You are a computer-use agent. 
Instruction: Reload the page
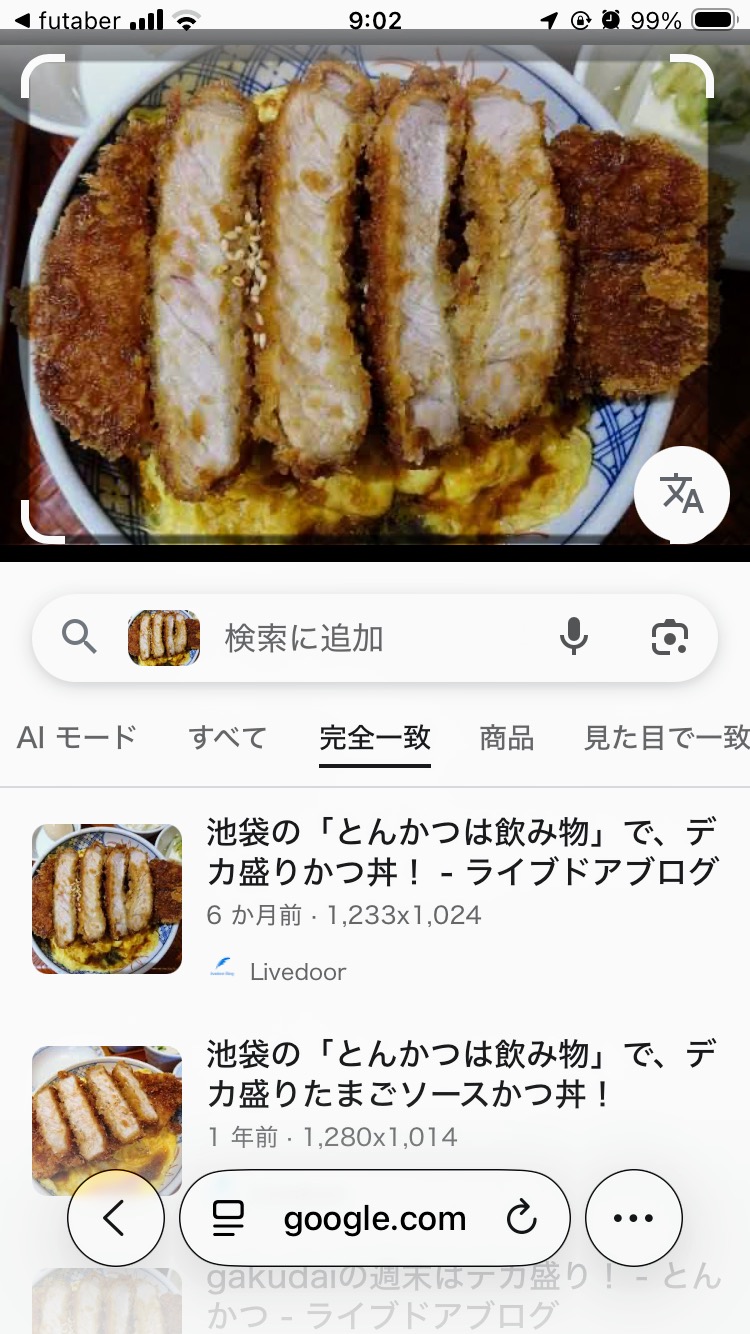521,1218
